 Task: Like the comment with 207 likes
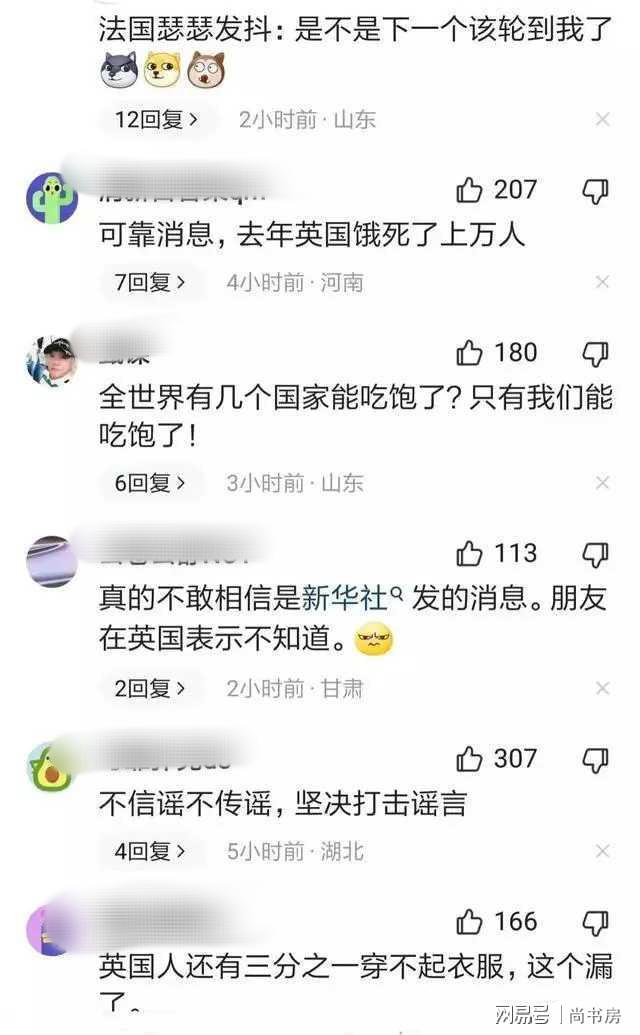point(470,190)
